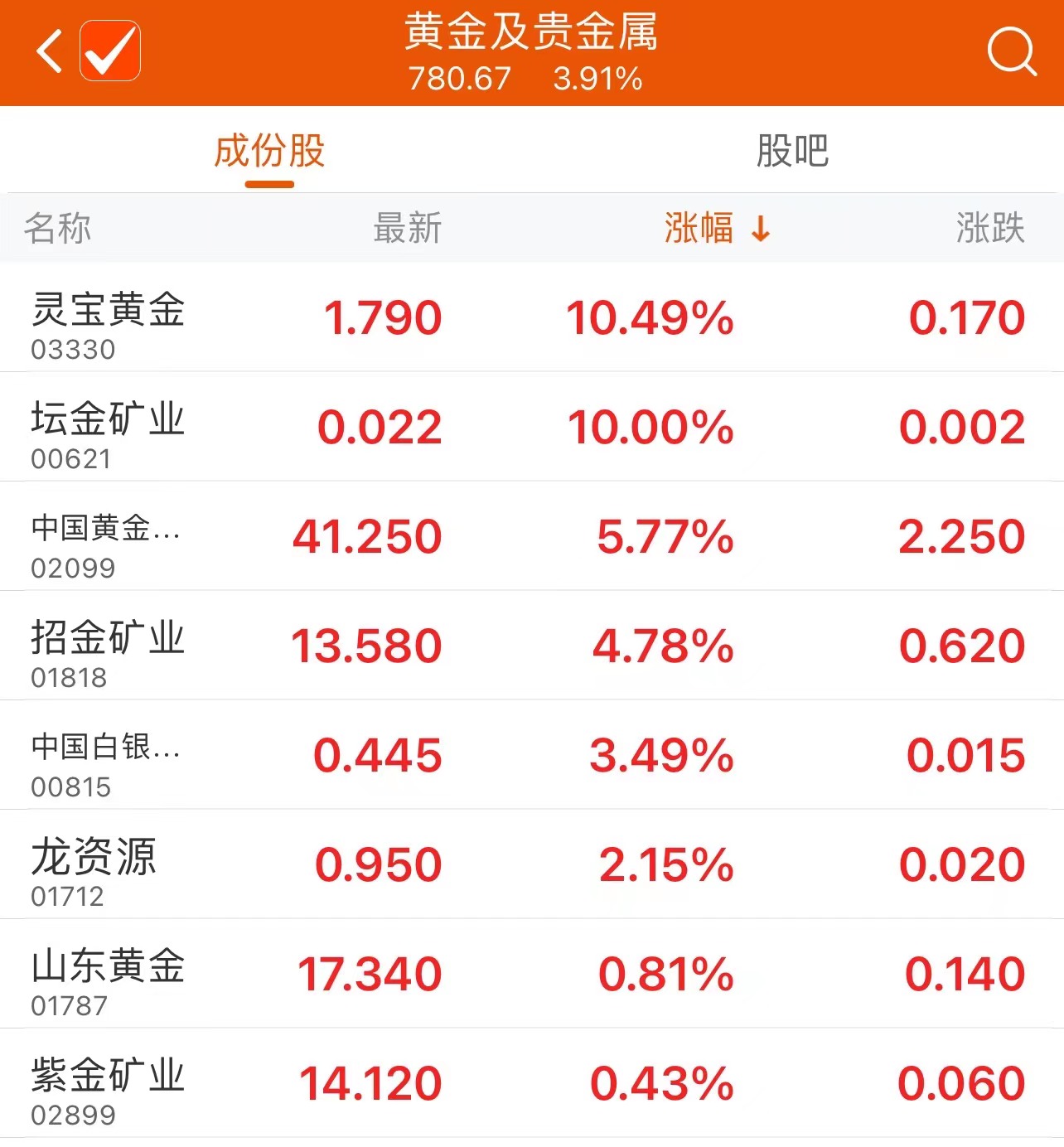The height and width of the screenshot is (1147, 1064).
Task: Sort the list by 涨幅
Action: pyautogui.click(x=716, y=228)
